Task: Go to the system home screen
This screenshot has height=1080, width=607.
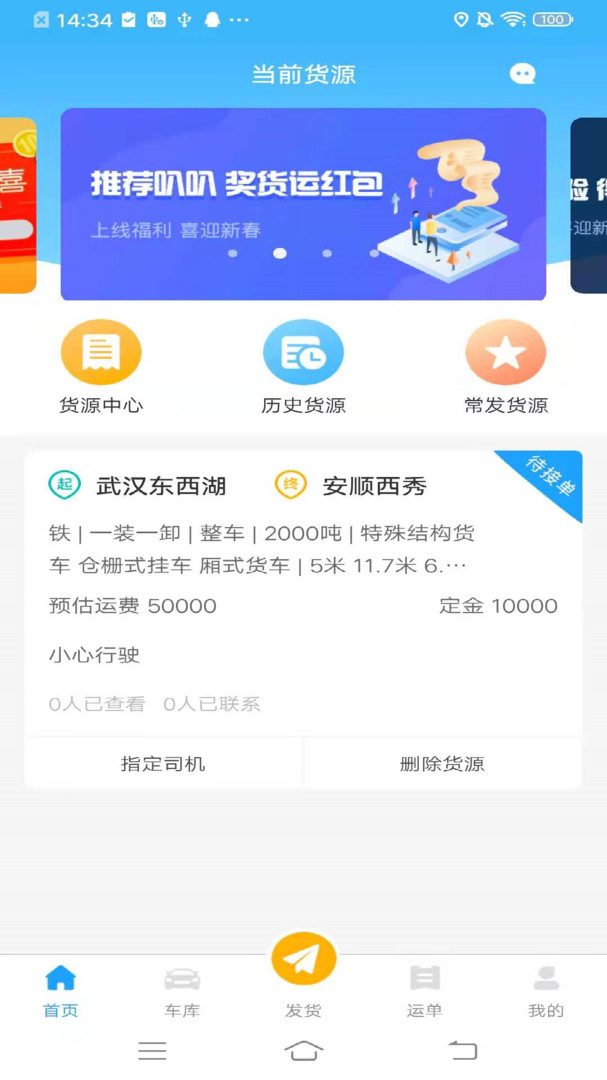Action: (x=303, y=1050)
